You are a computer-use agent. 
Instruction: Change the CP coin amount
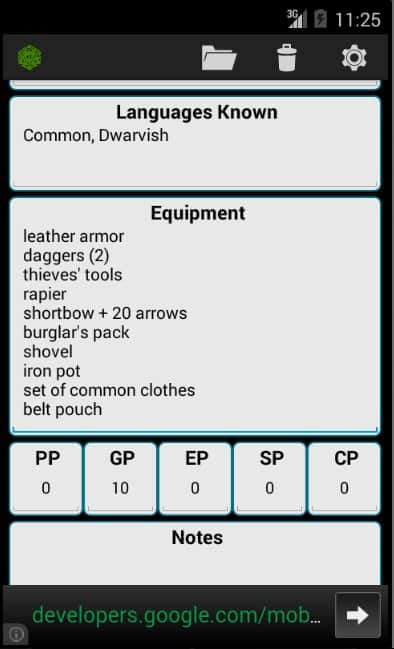tap(344, 478)
